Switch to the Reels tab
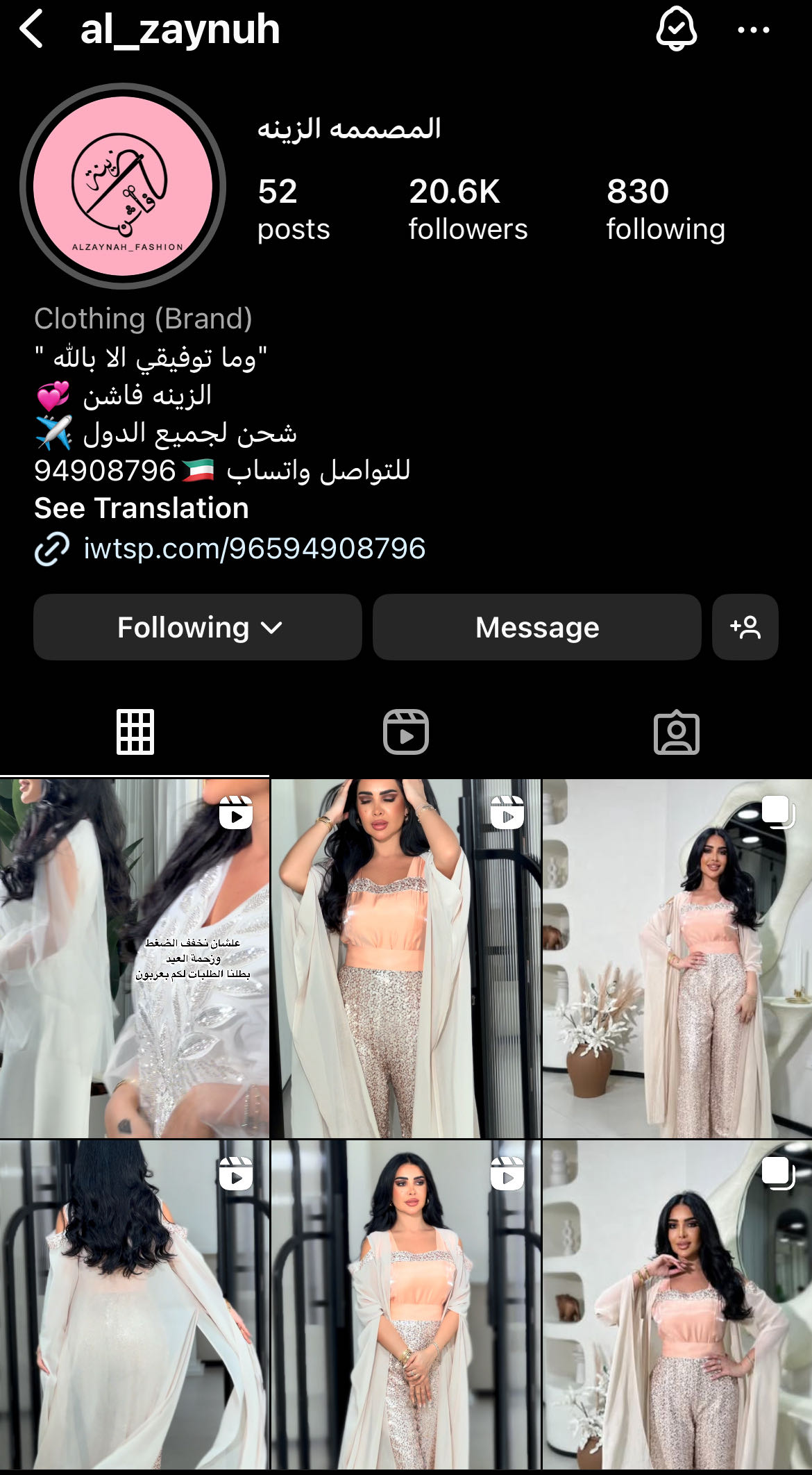 click(406, 732)
